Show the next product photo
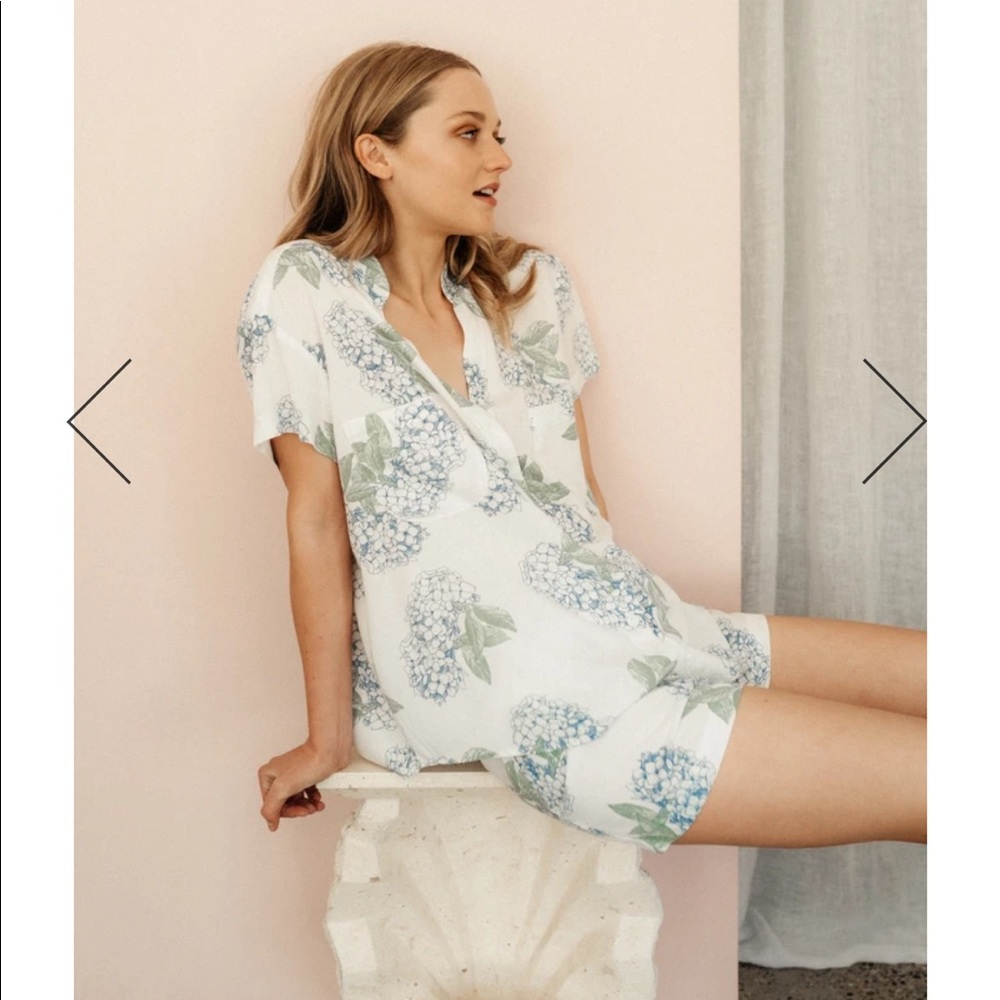Screen dimensions: 1000x1000 pyautogui.click(x=894, y=421)
